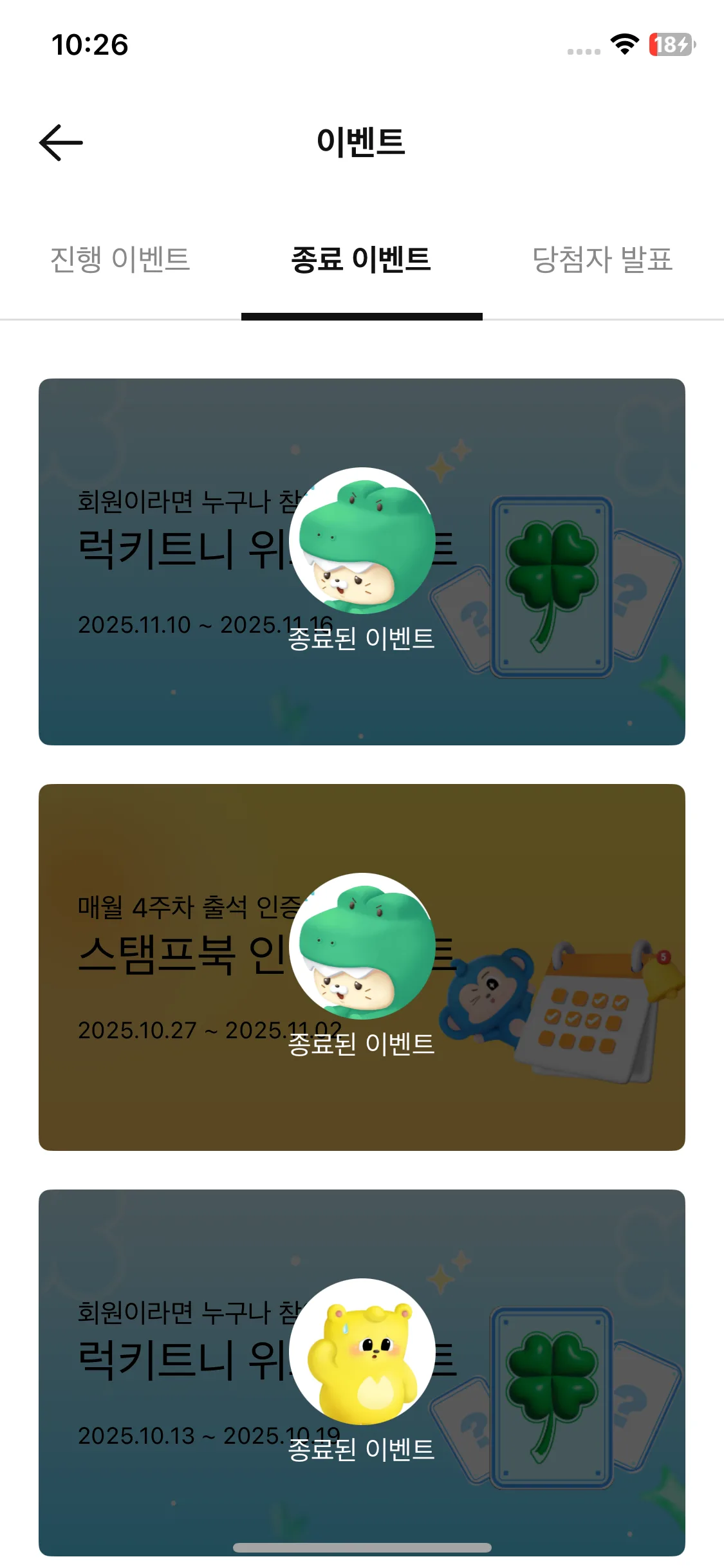Tap the back arrow at top left
Image resolution: width=724 pixels, height=1568 pixels.
(60, 143)
